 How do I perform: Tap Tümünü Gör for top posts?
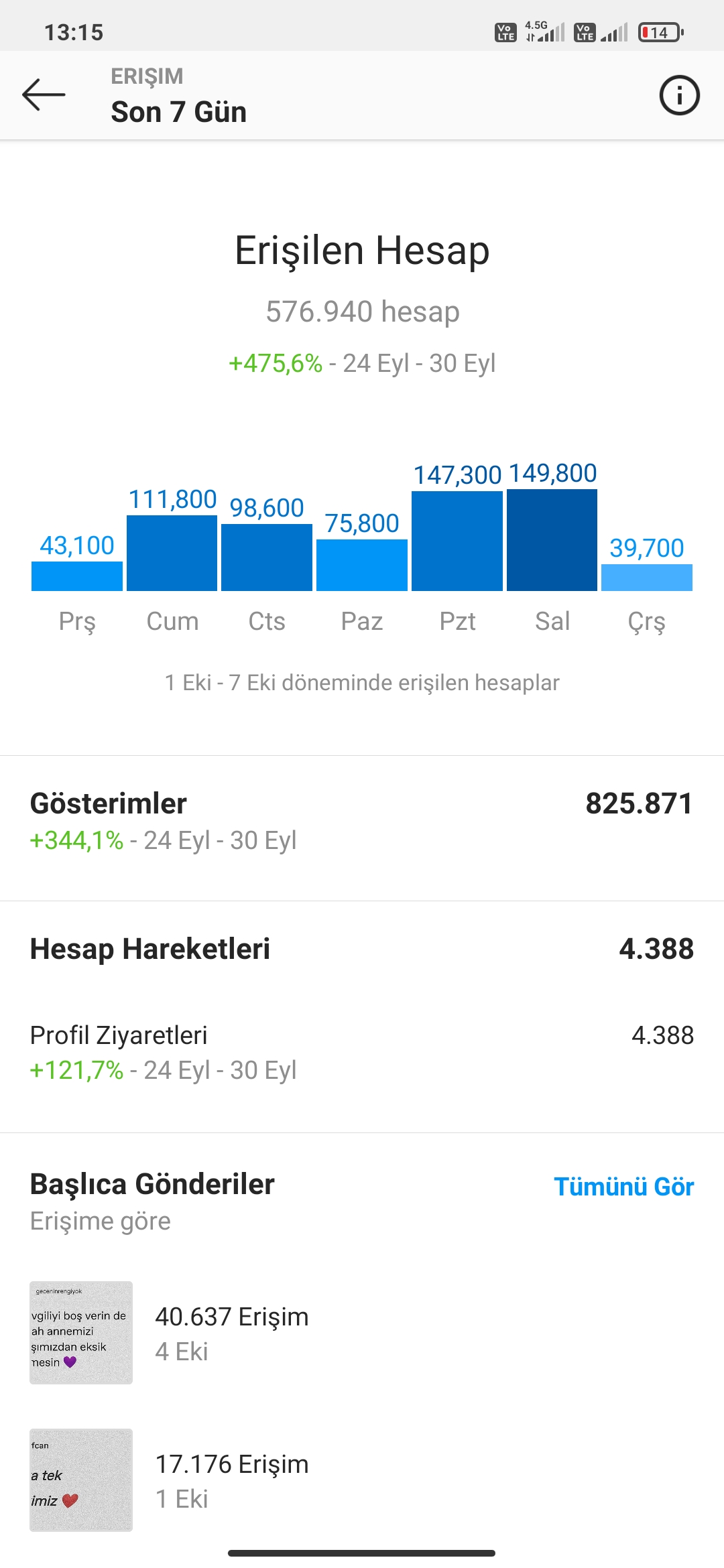tap(623, 1186)
